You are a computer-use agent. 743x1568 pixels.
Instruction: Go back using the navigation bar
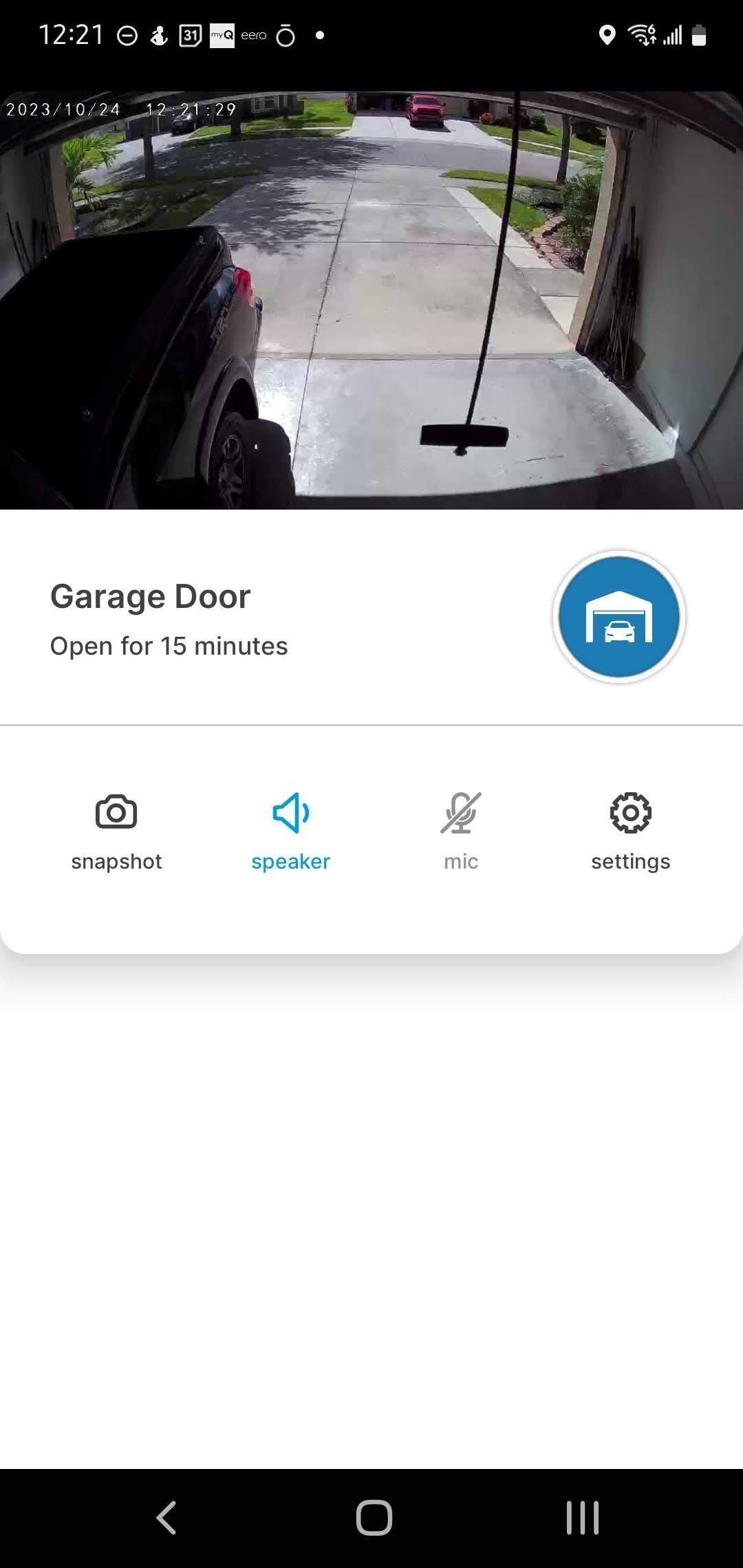coord(166,1517)
